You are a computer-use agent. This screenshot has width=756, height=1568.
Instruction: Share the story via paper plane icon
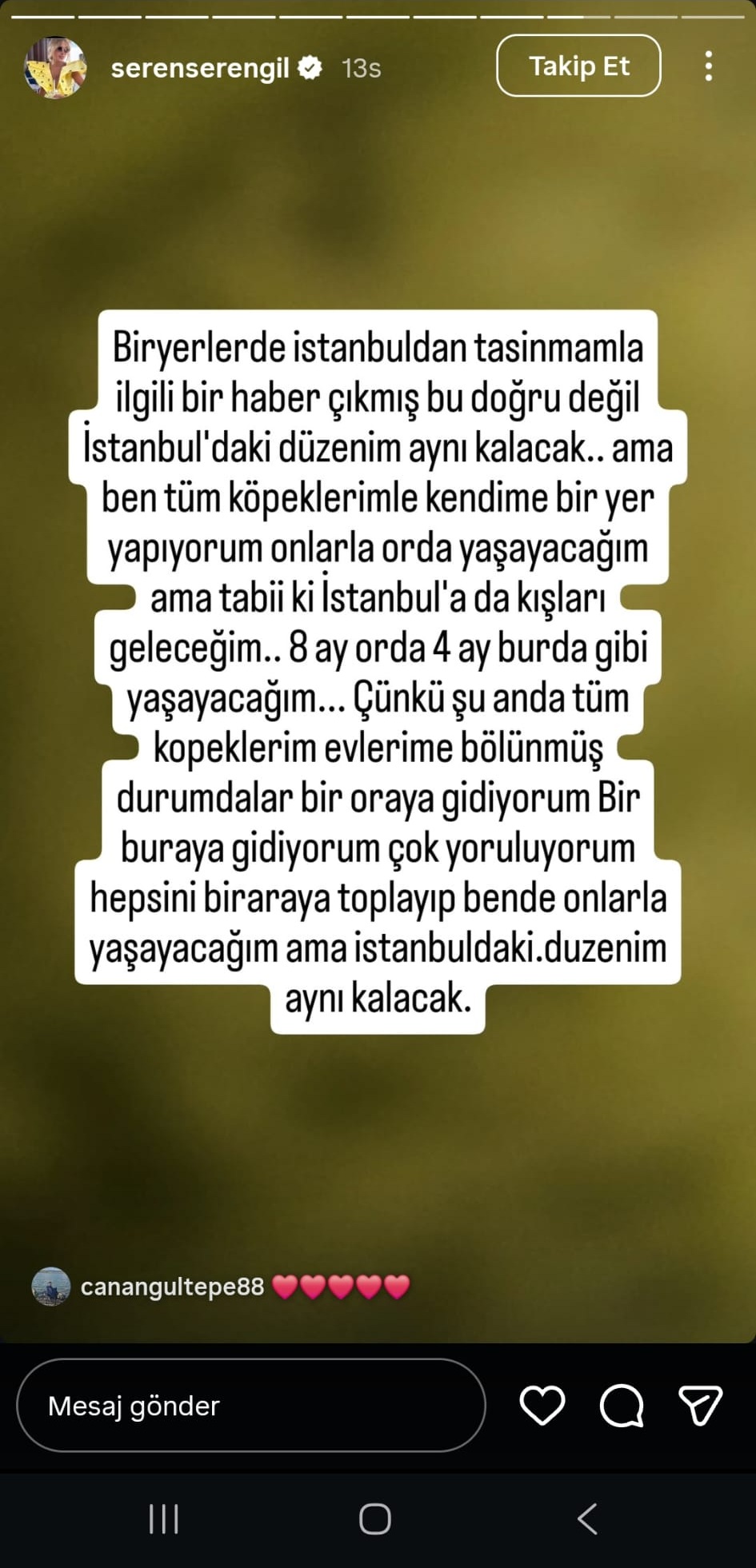point(700,1406)
